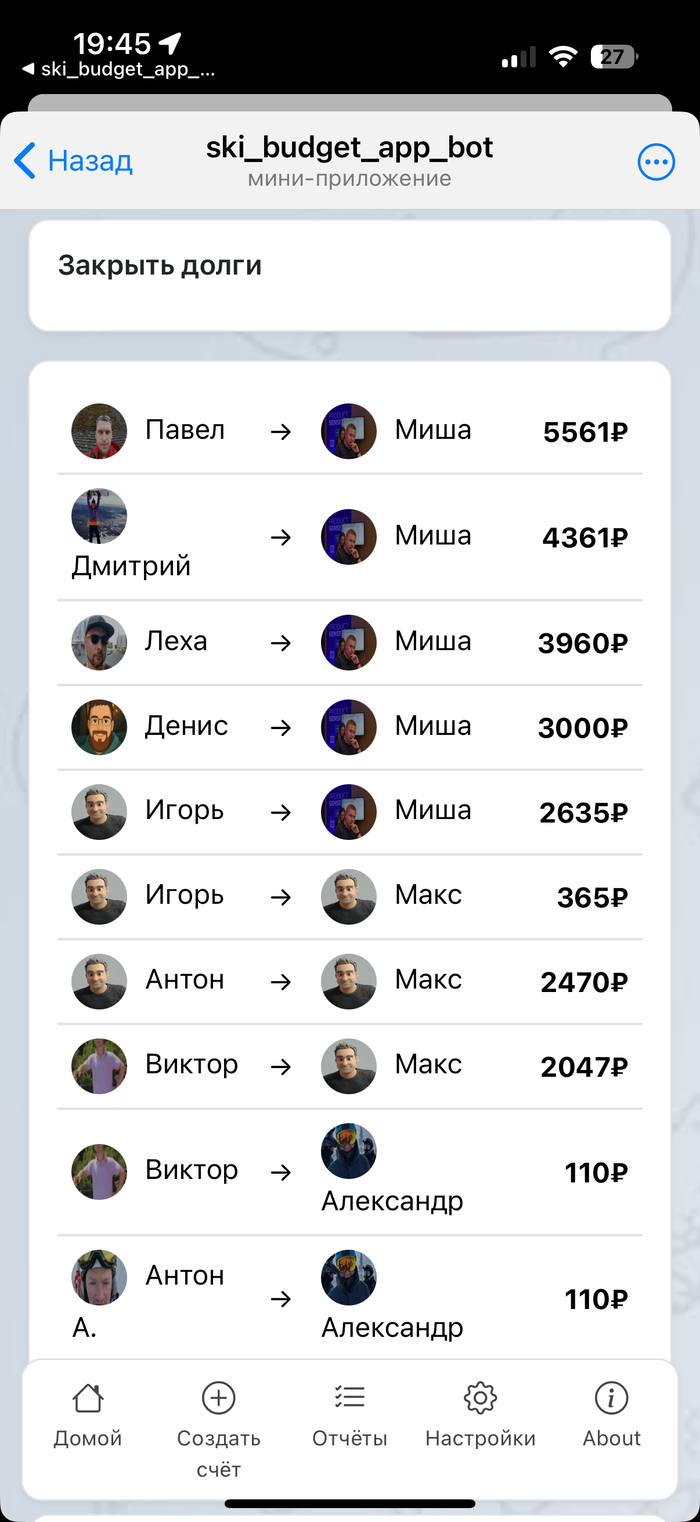Open Игорь to Миша 2635₽ debt

(x=349, y=812)
